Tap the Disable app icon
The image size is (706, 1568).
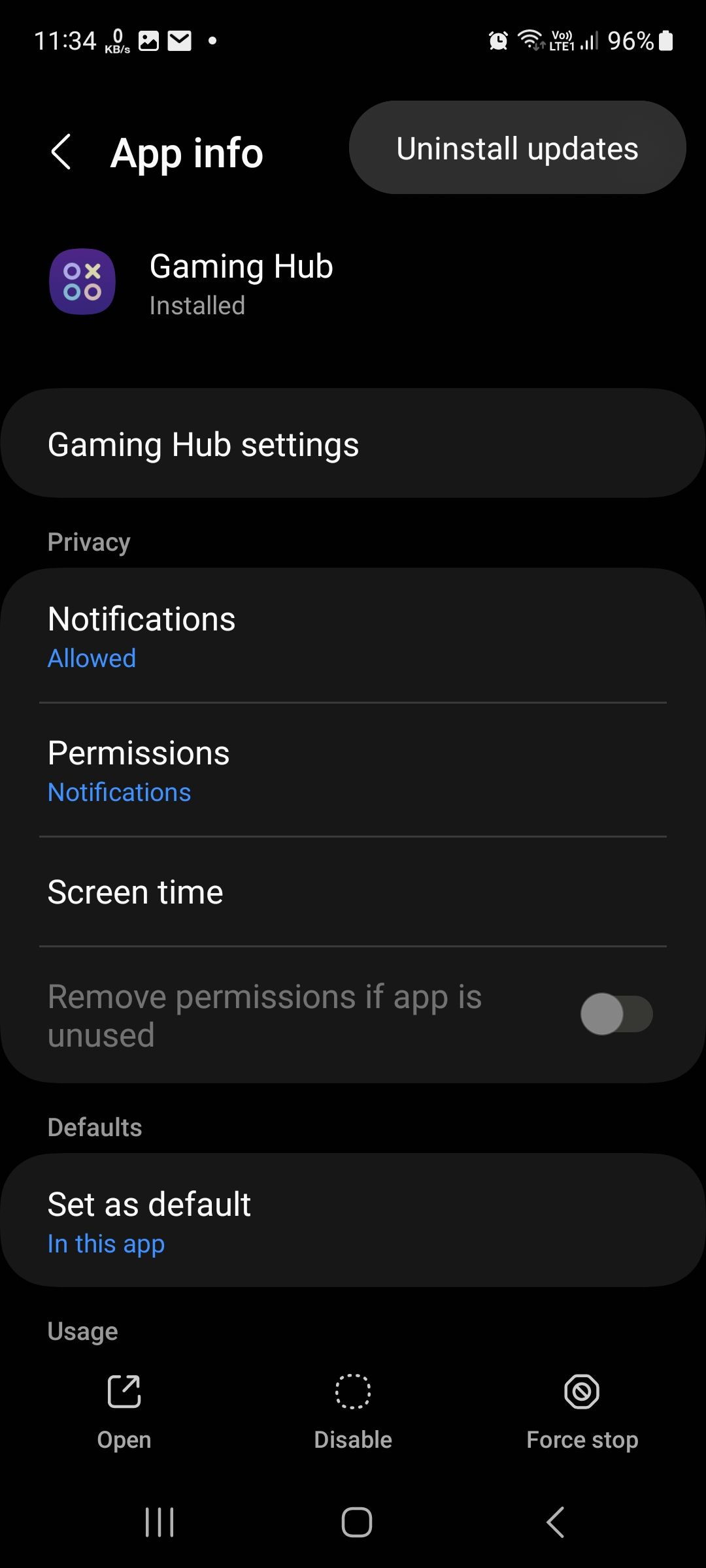pyautogui.click(x=353, y=1405)
